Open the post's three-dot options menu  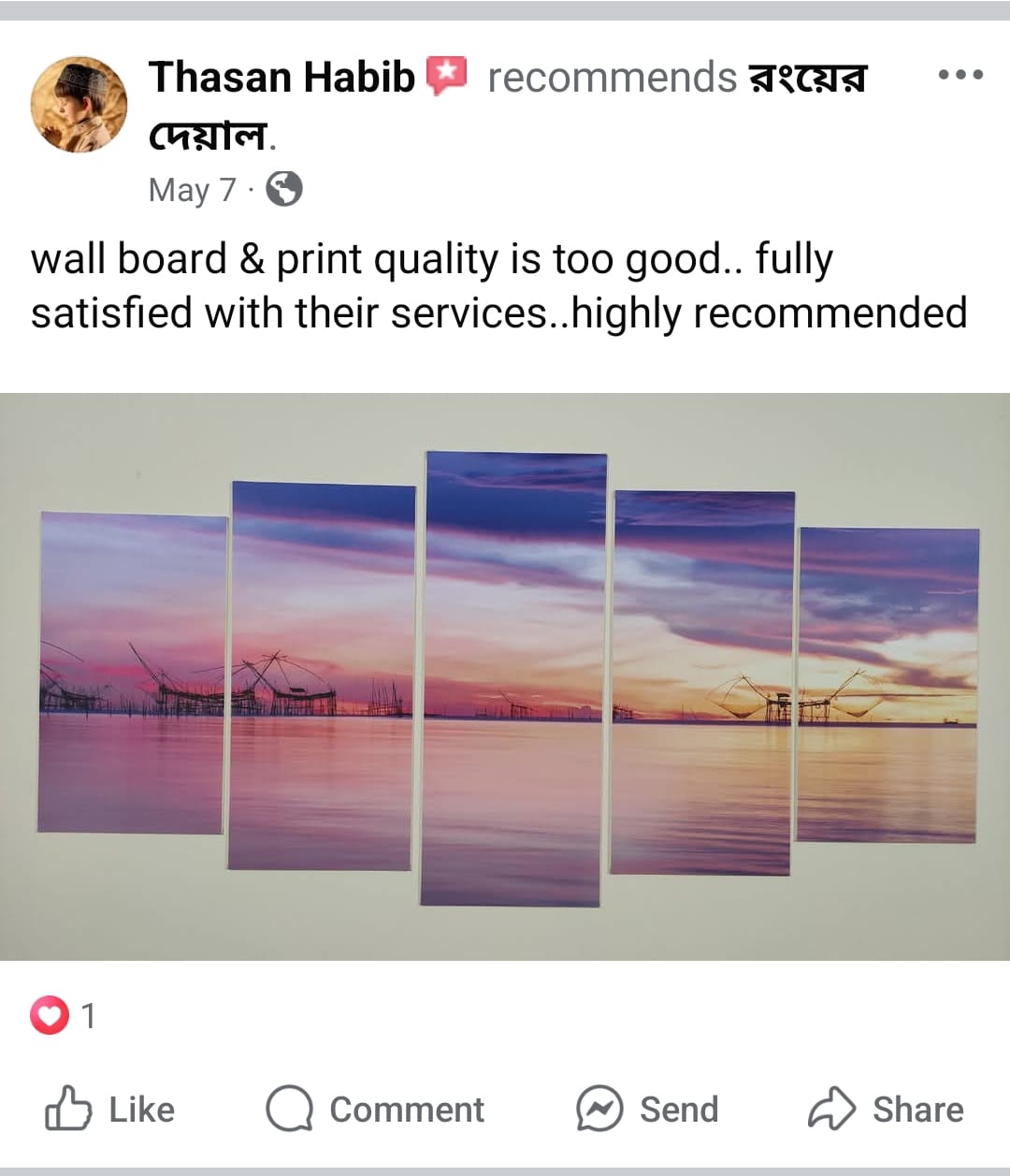coord(960,75)
